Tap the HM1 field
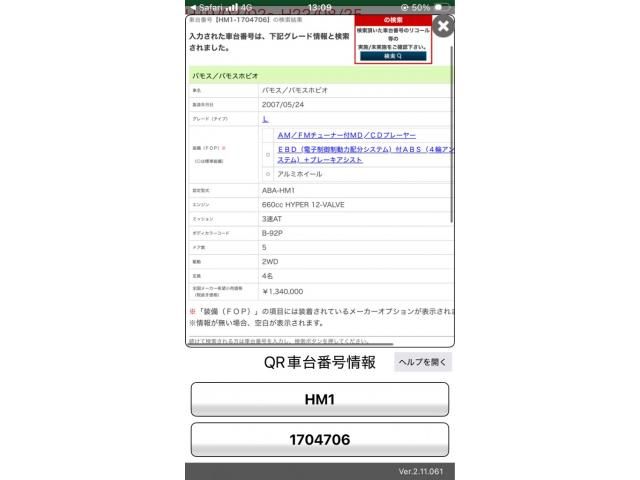Screen dimensions: 640x480 coord(320,399)
